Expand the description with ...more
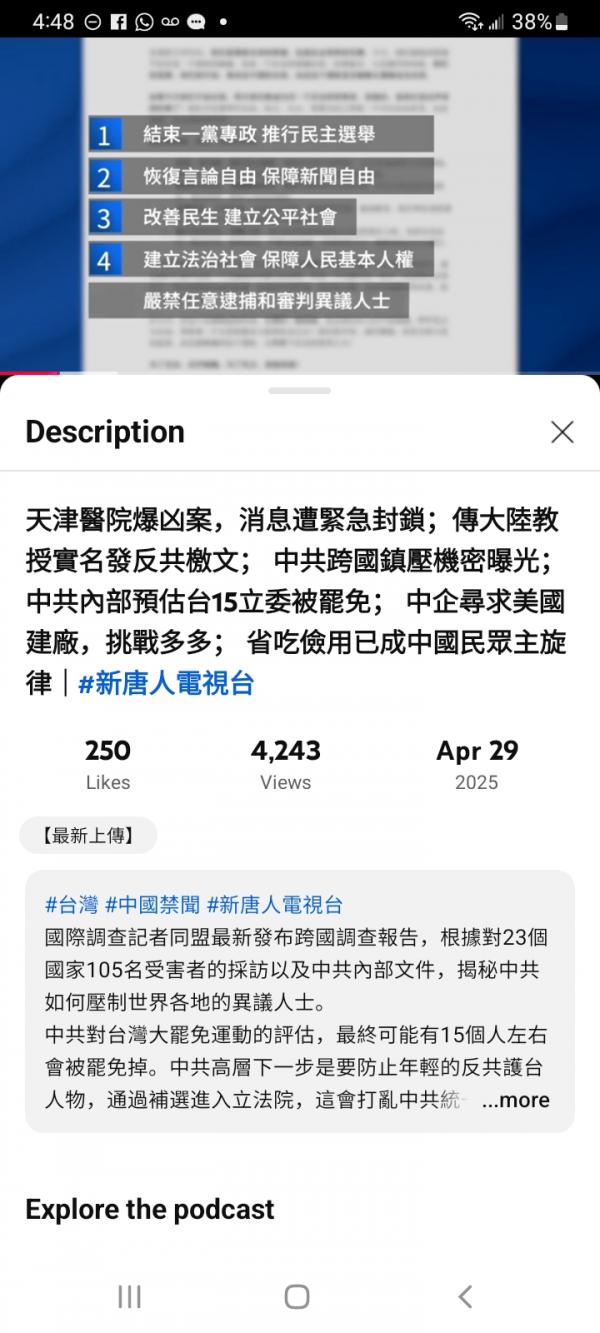 point(516,1100)
